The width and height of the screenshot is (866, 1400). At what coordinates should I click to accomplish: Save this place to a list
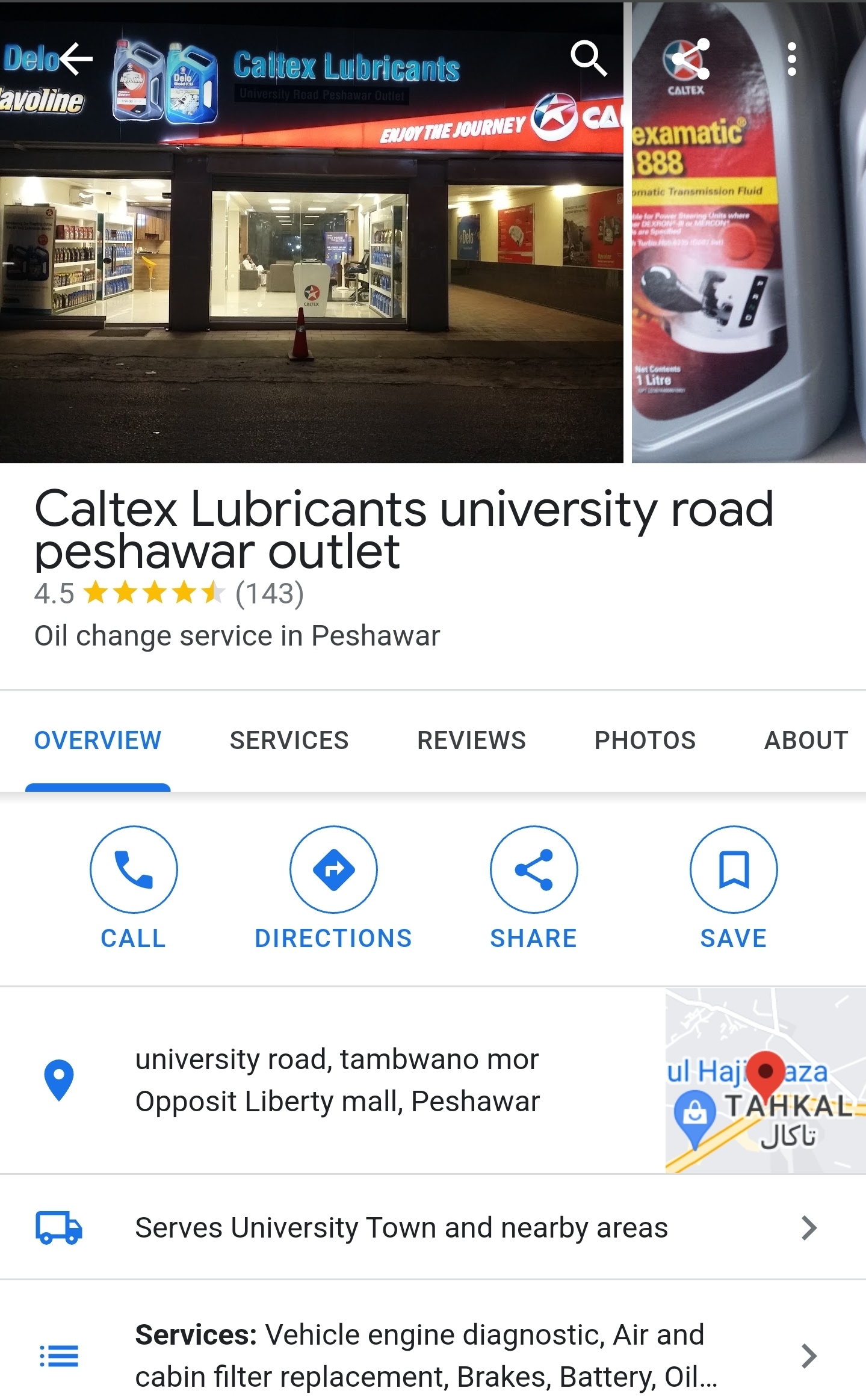[x=734, y=888]
